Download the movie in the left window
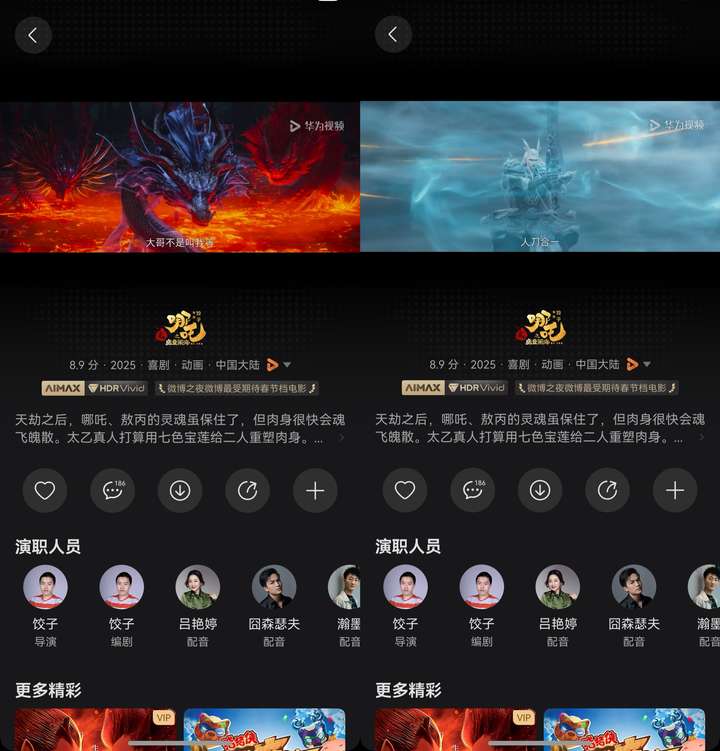The image size is (720, 751). (180, 490)
